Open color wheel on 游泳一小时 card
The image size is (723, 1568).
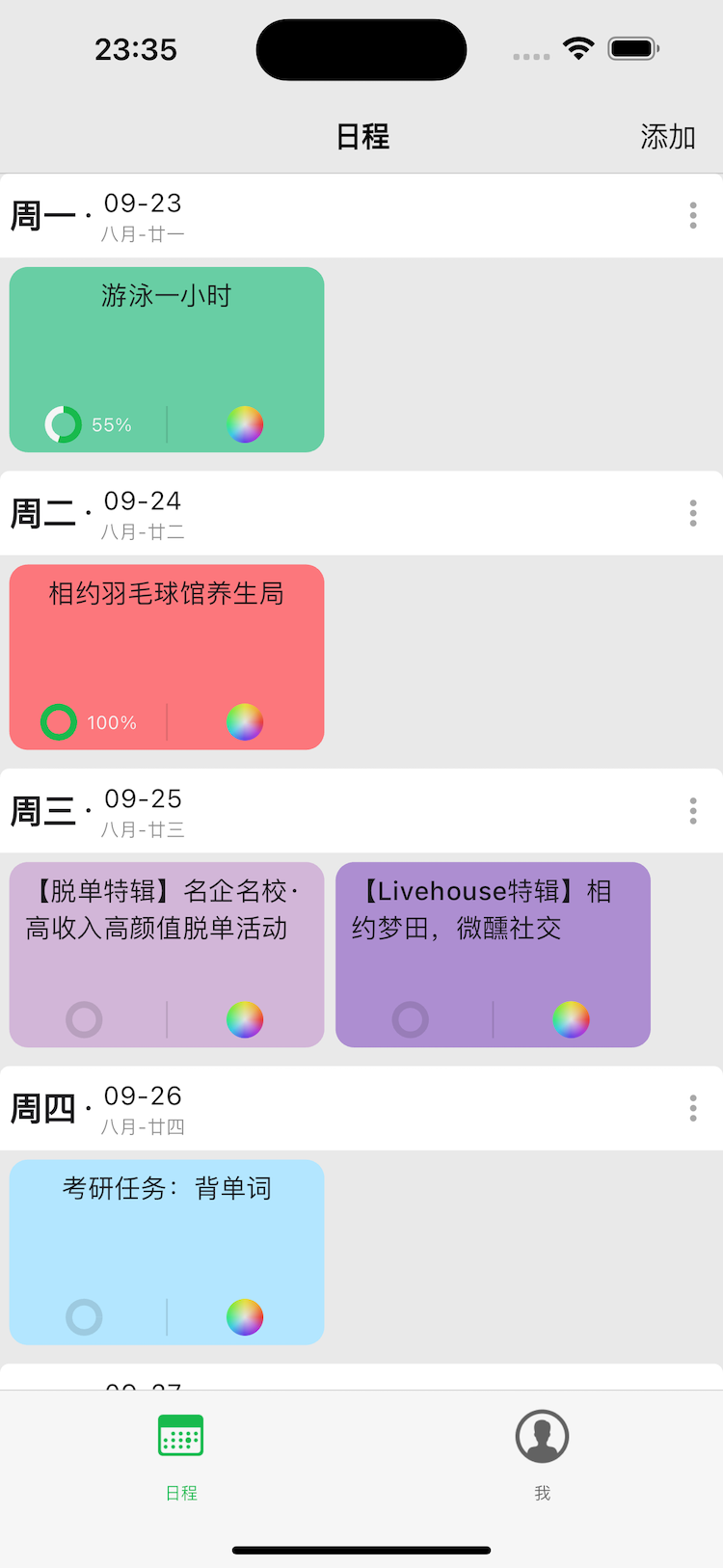(x=245, y=423)
